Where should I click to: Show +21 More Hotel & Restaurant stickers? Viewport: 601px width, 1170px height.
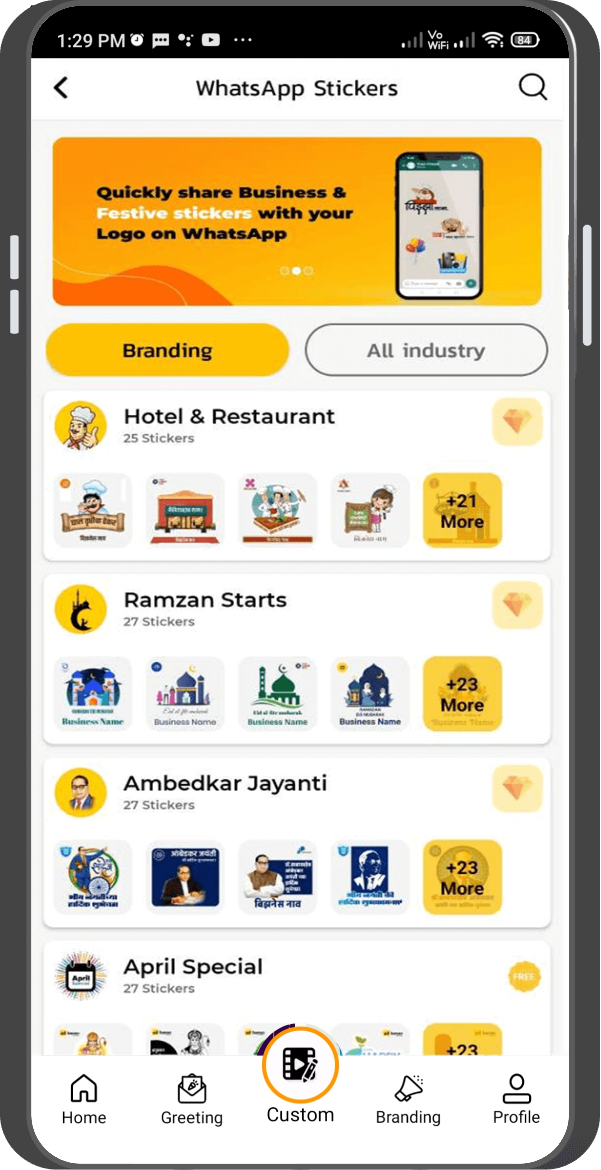pyautogui.click(x=462, y=510)
